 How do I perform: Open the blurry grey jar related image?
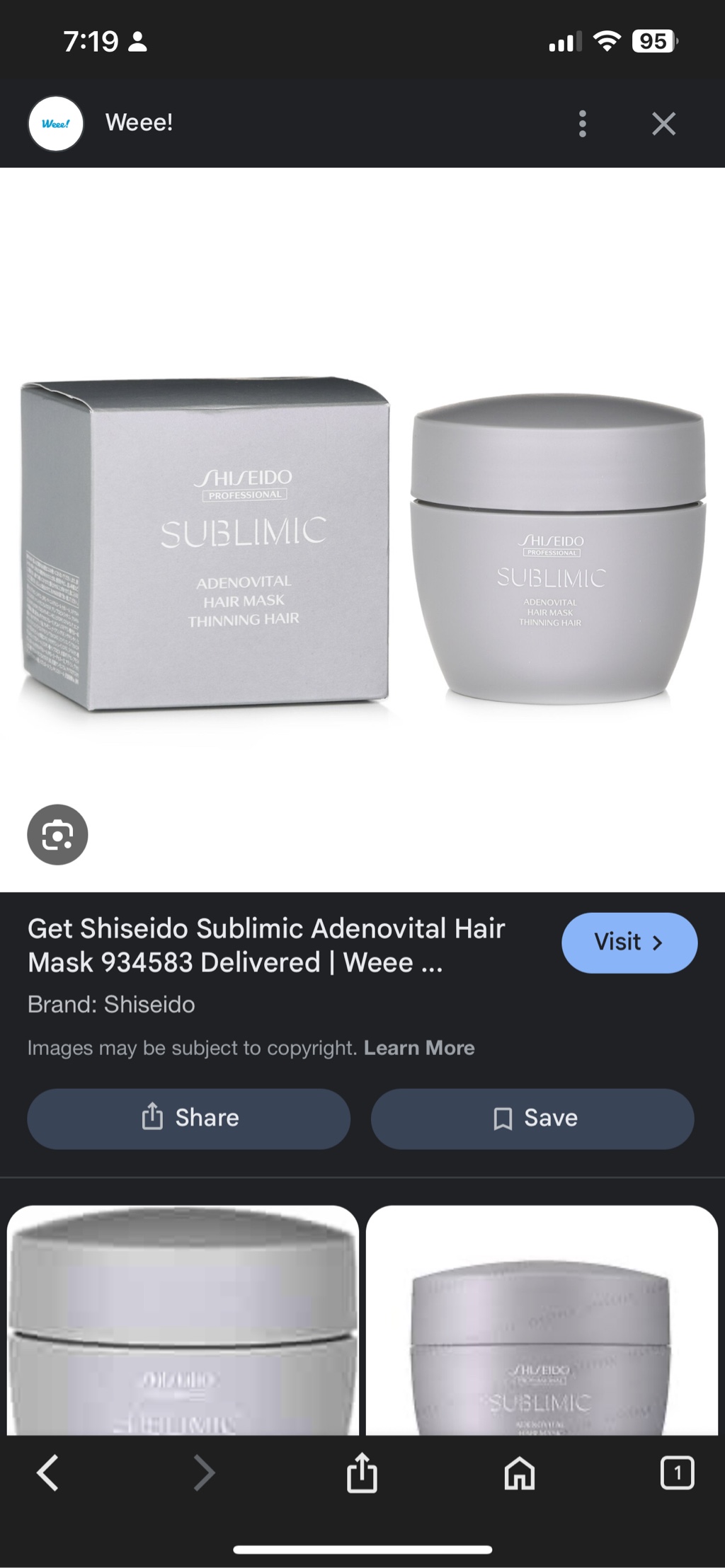point(183,1320)
